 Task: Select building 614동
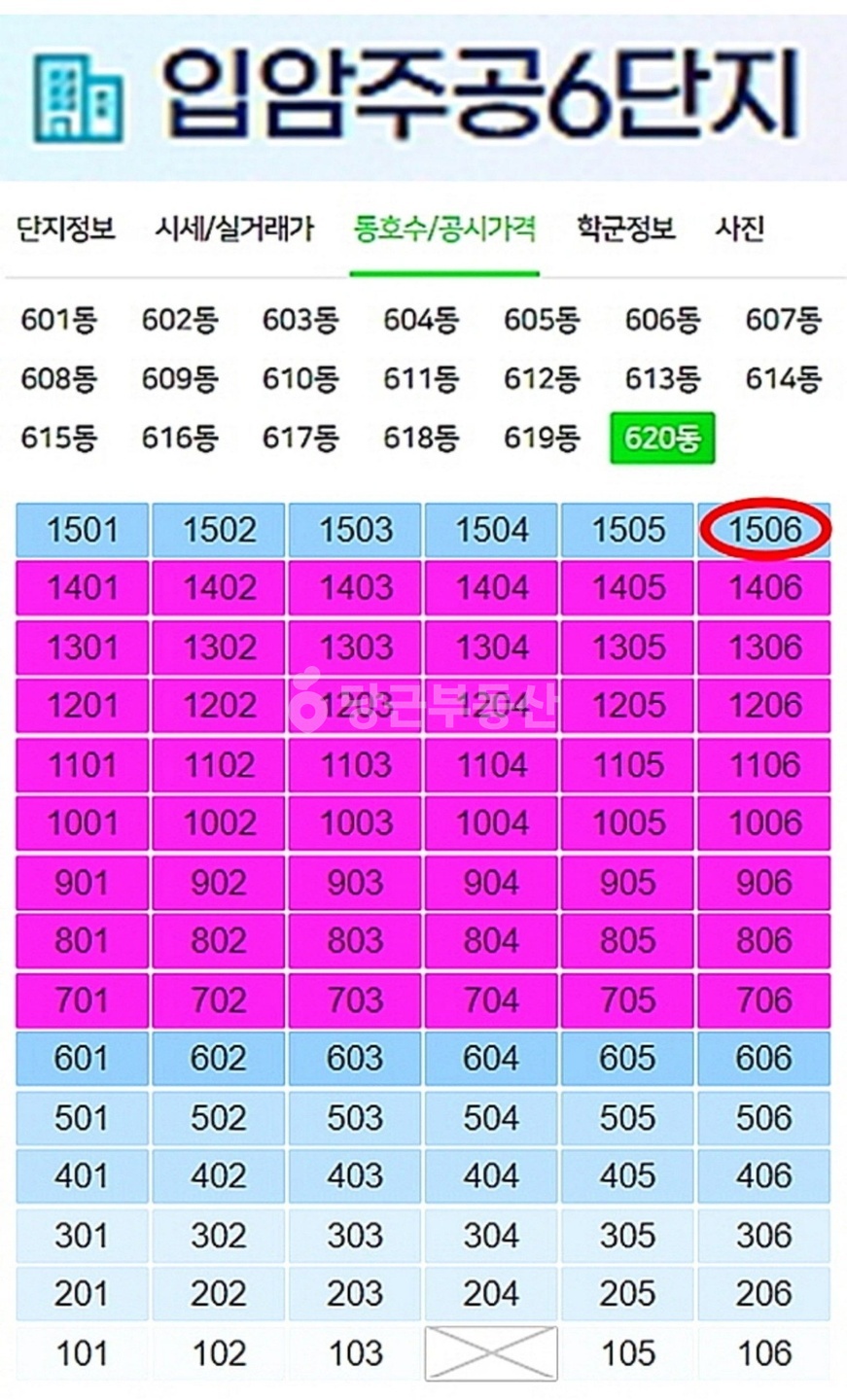pyautogui.click(x=784, y=378)
